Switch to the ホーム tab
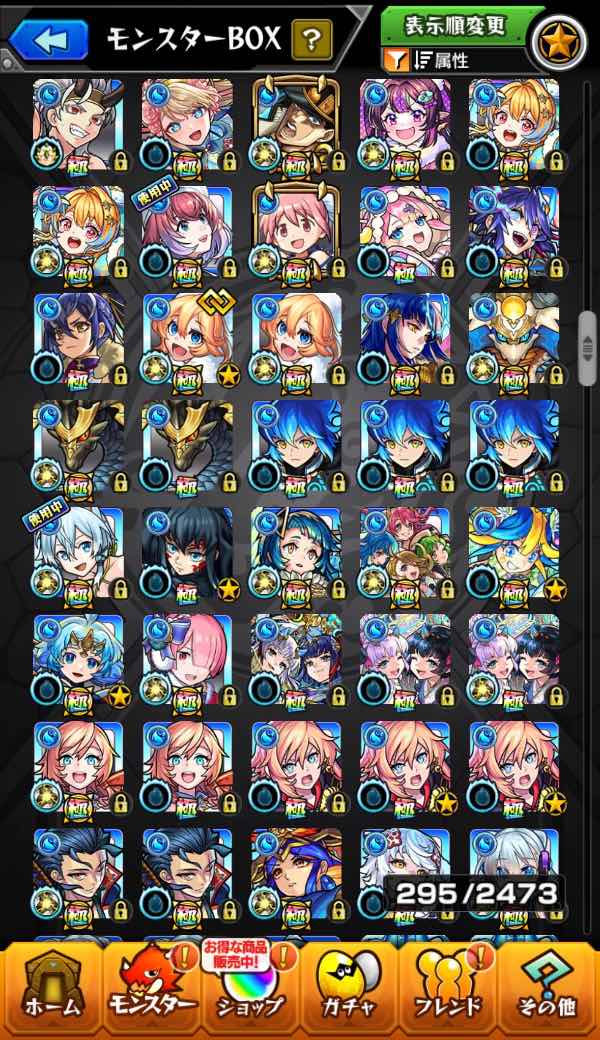Screen dimensions: 600x1040 50,990
